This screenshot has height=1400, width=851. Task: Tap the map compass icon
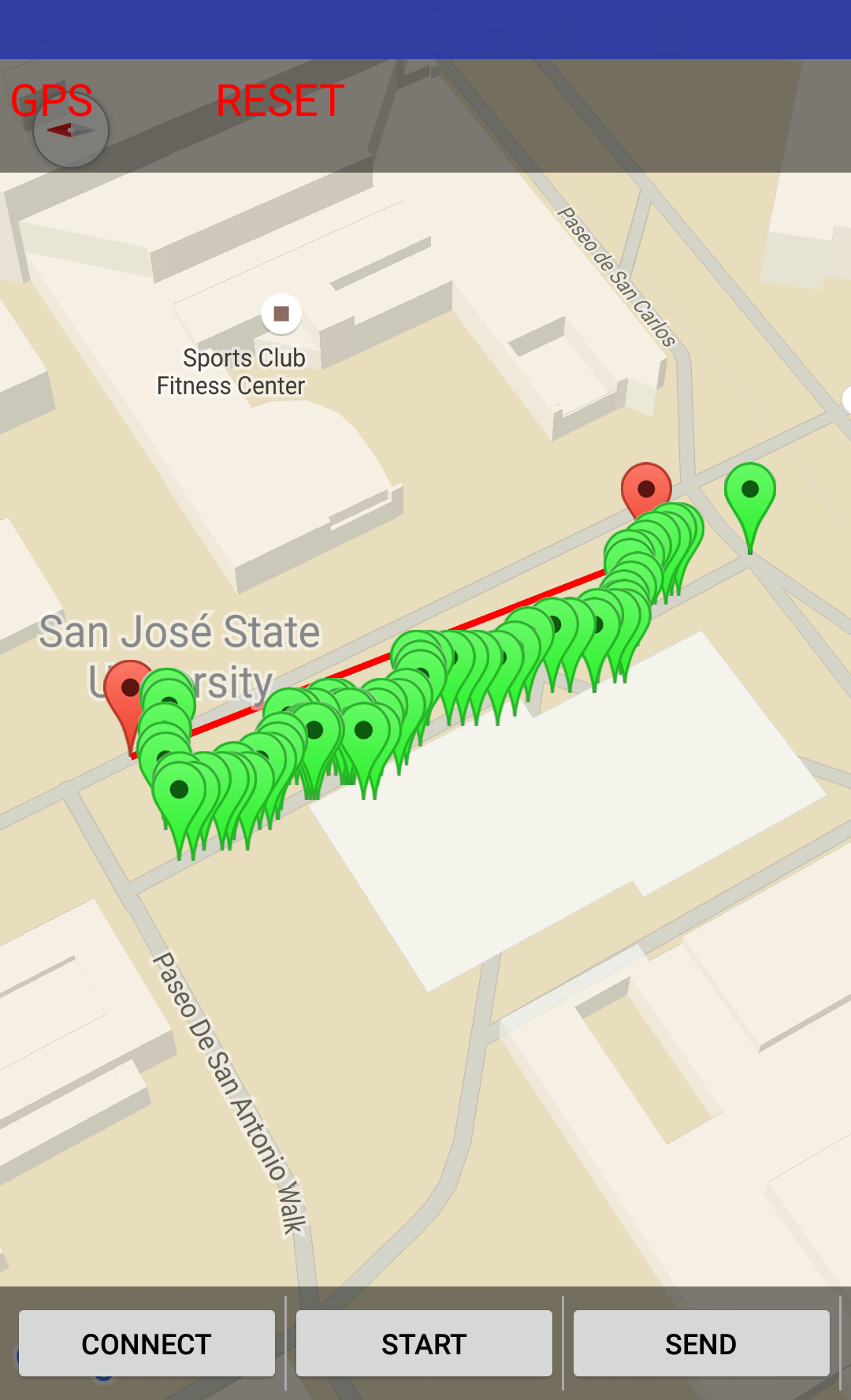coord(71,130)
